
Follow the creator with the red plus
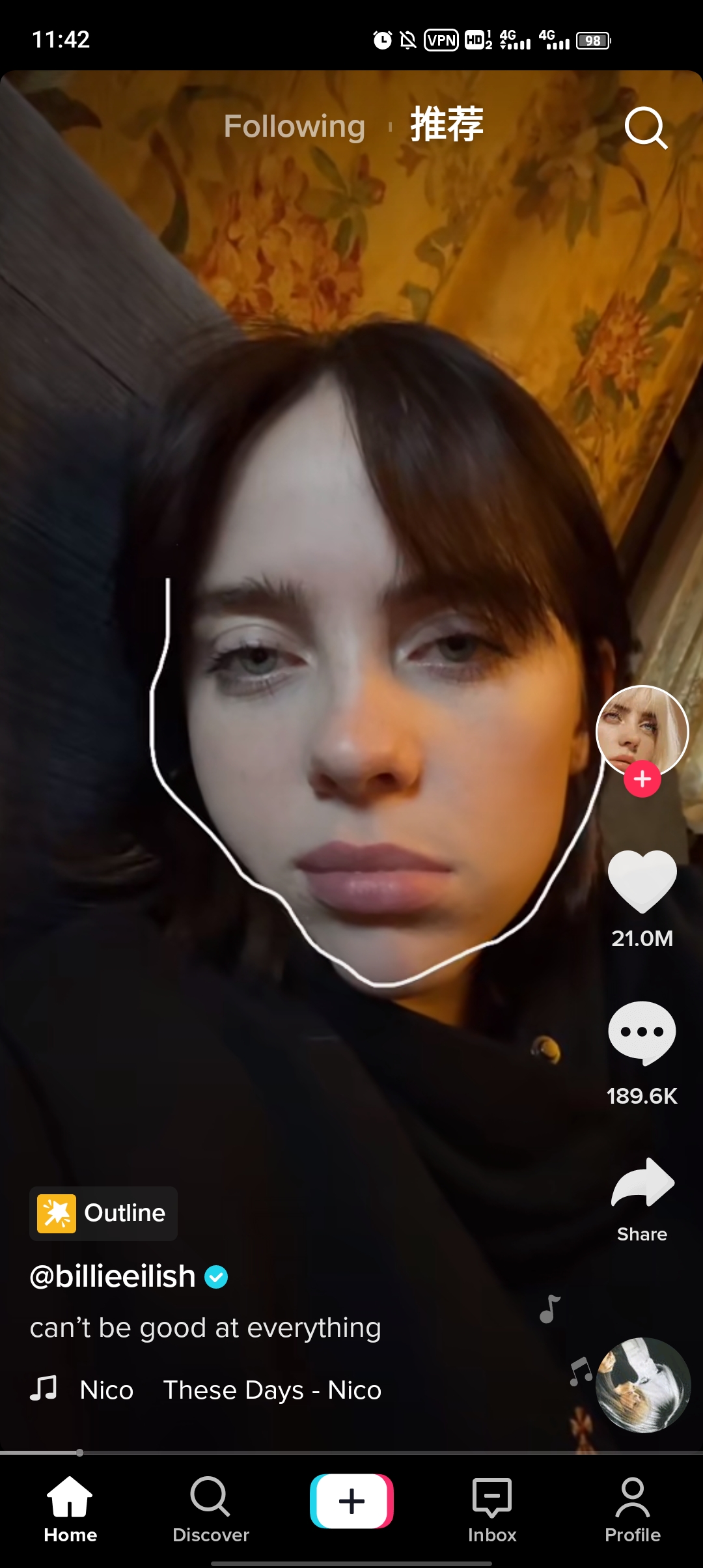pos(642,779)
